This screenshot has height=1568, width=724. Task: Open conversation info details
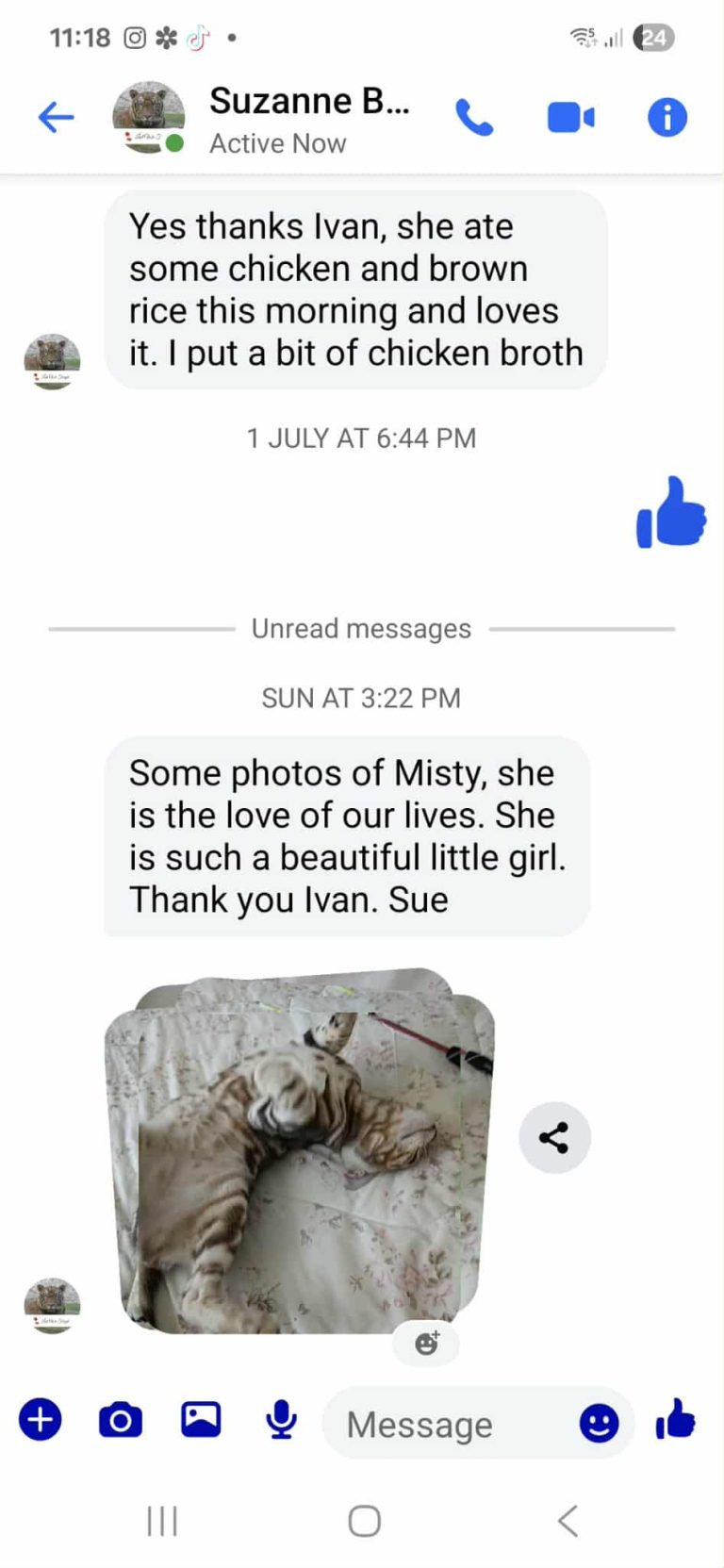667,118
